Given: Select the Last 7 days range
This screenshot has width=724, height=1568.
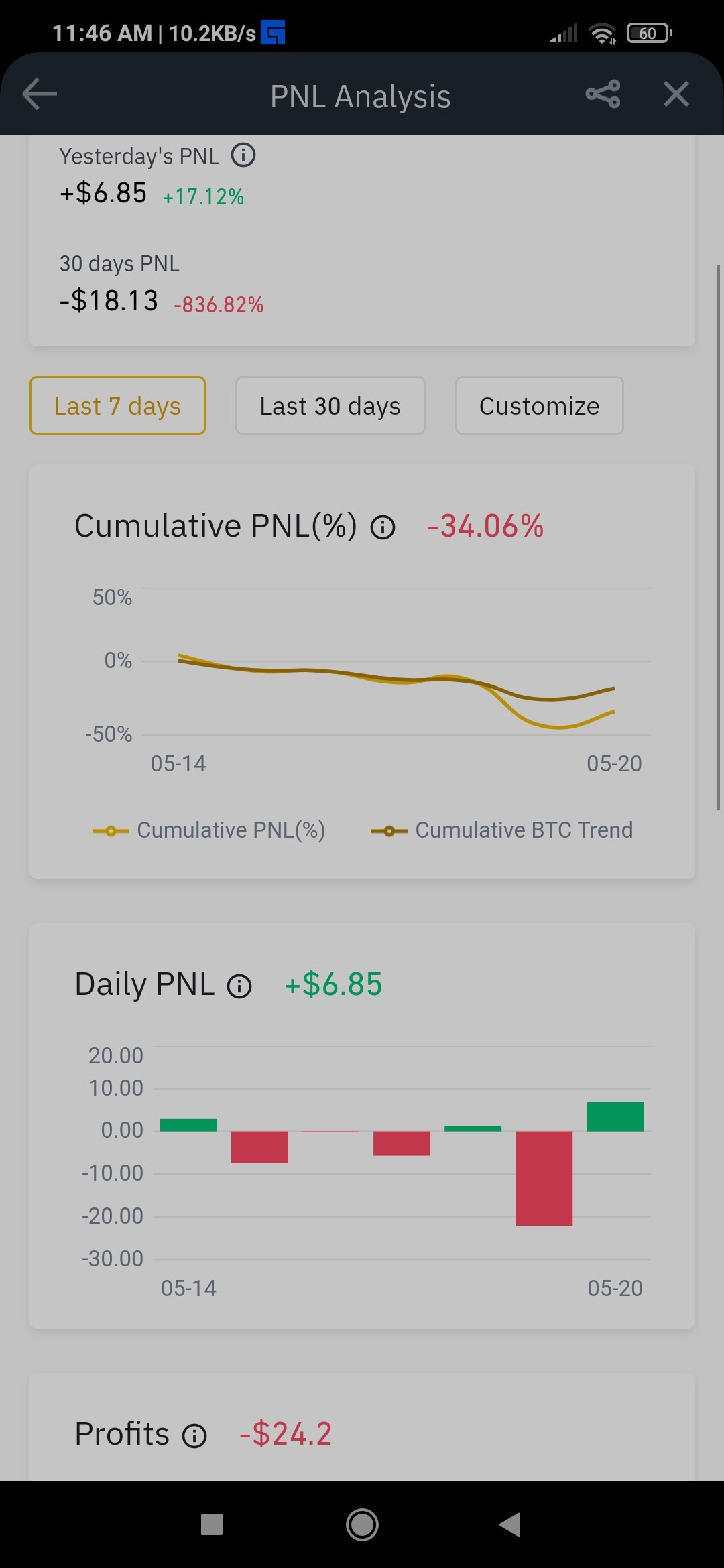Looking at the screenshot, I should 117,405.
